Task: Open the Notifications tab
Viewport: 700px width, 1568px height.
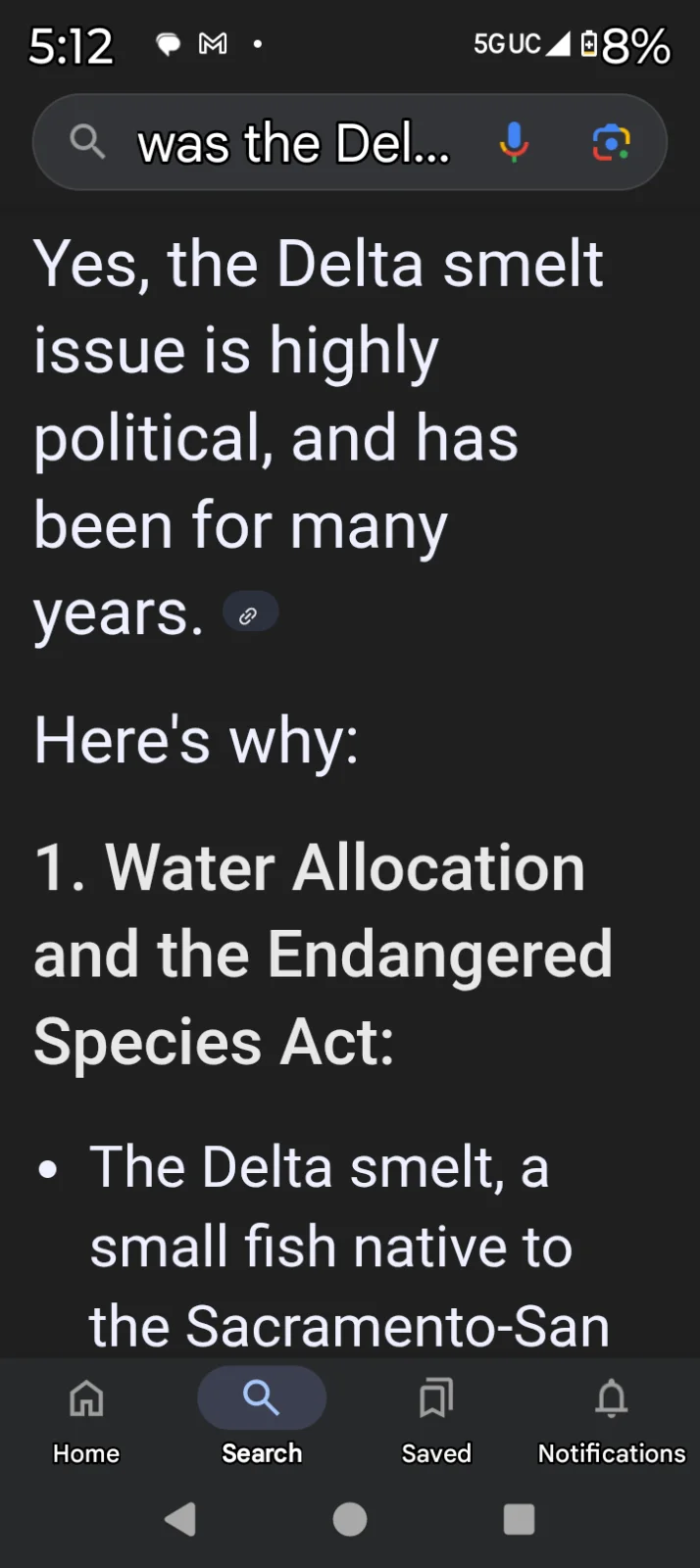Action: (x=611, y=1414)
